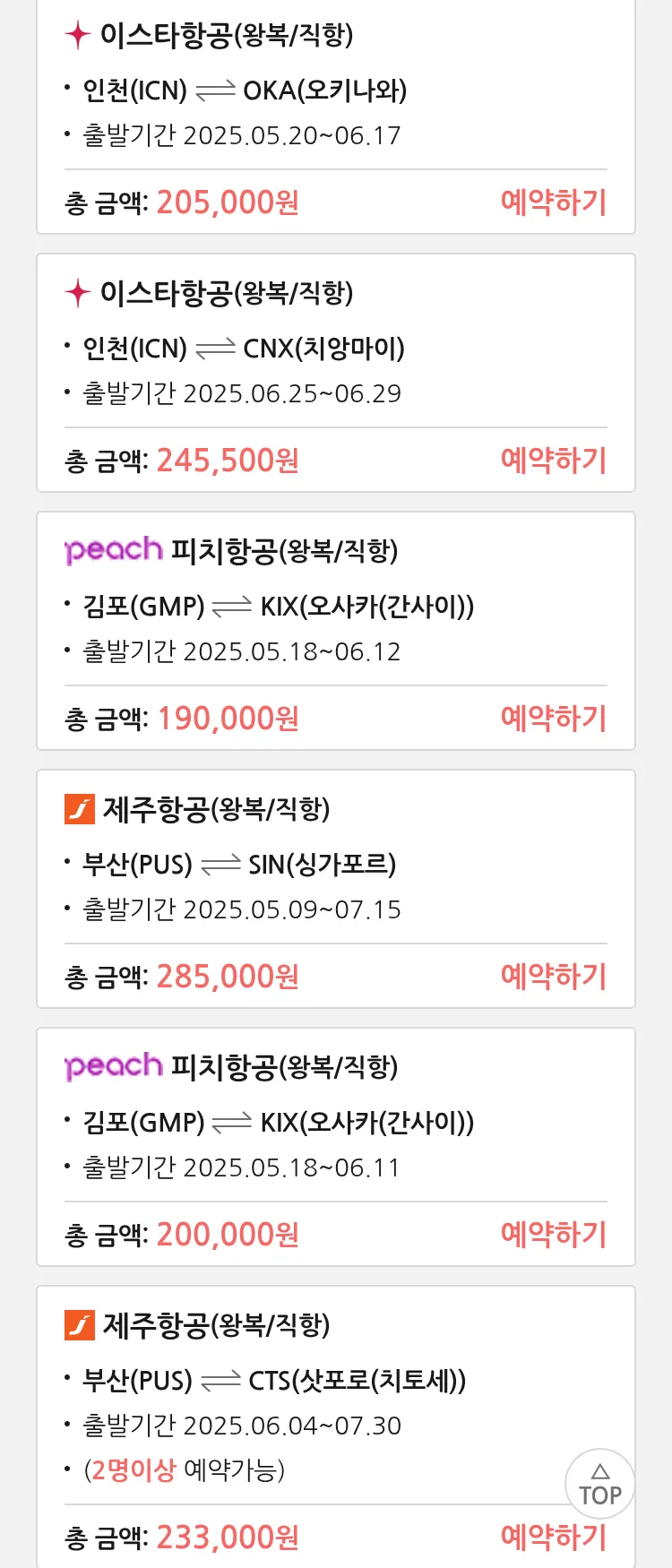
Task: Jump back up with the TOP button
Action: [600, 1485]
